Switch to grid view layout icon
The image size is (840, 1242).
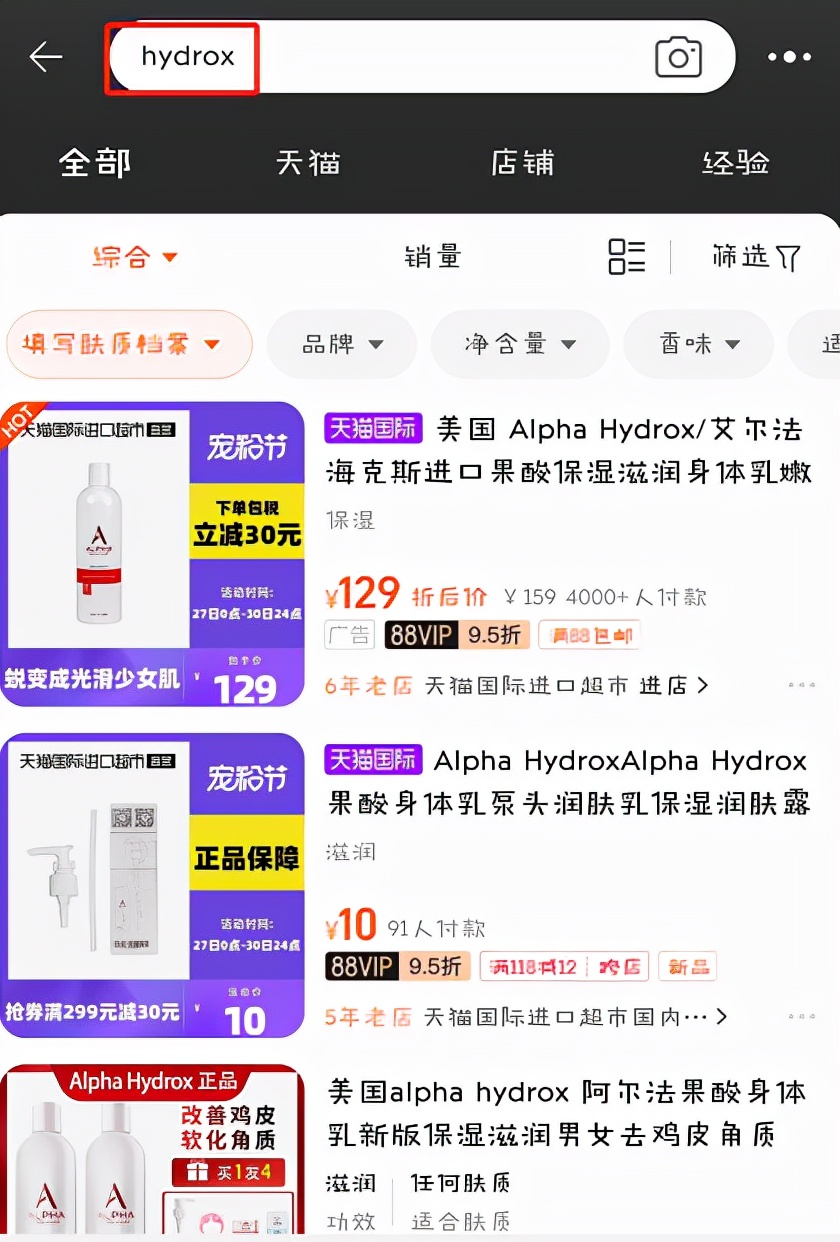627,257
